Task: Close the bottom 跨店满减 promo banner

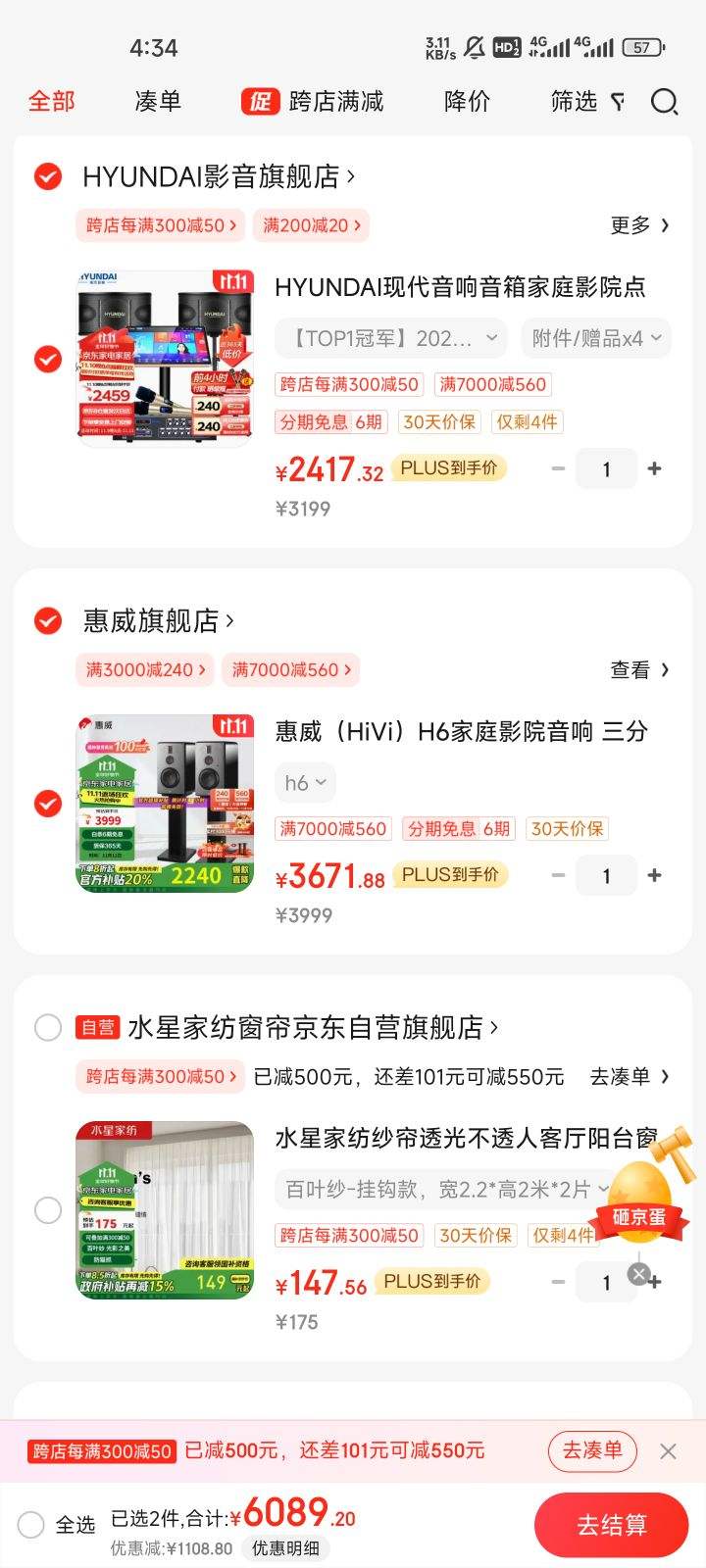Action: point(668,1450)
